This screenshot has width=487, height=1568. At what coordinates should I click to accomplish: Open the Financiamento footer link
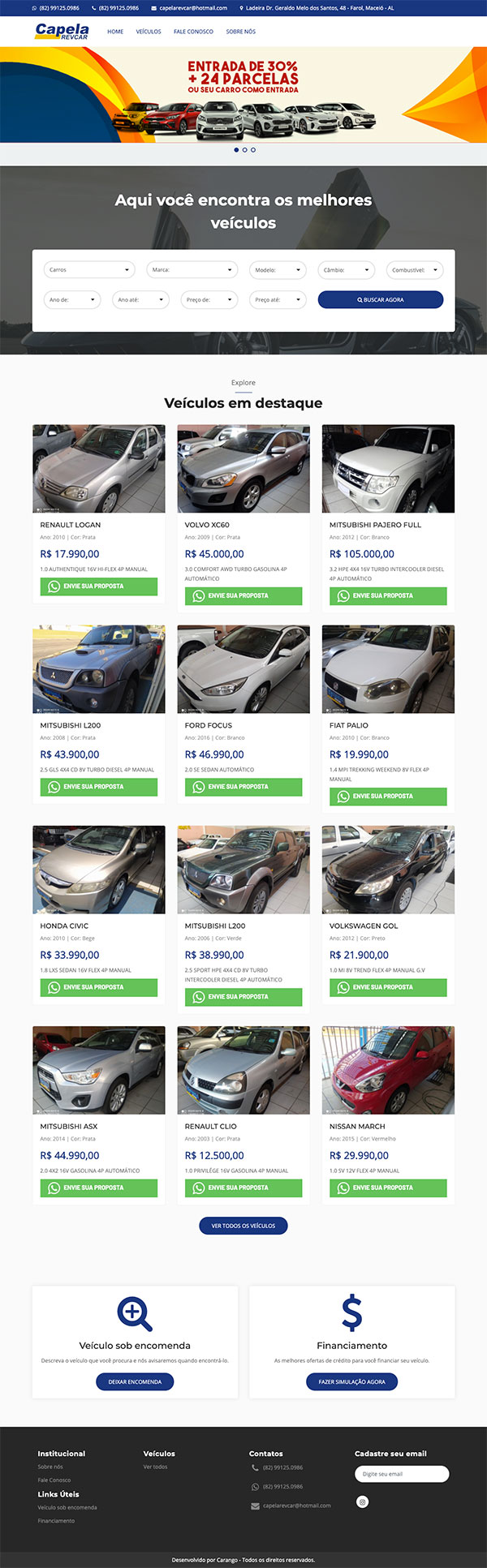coord(56,1521)
